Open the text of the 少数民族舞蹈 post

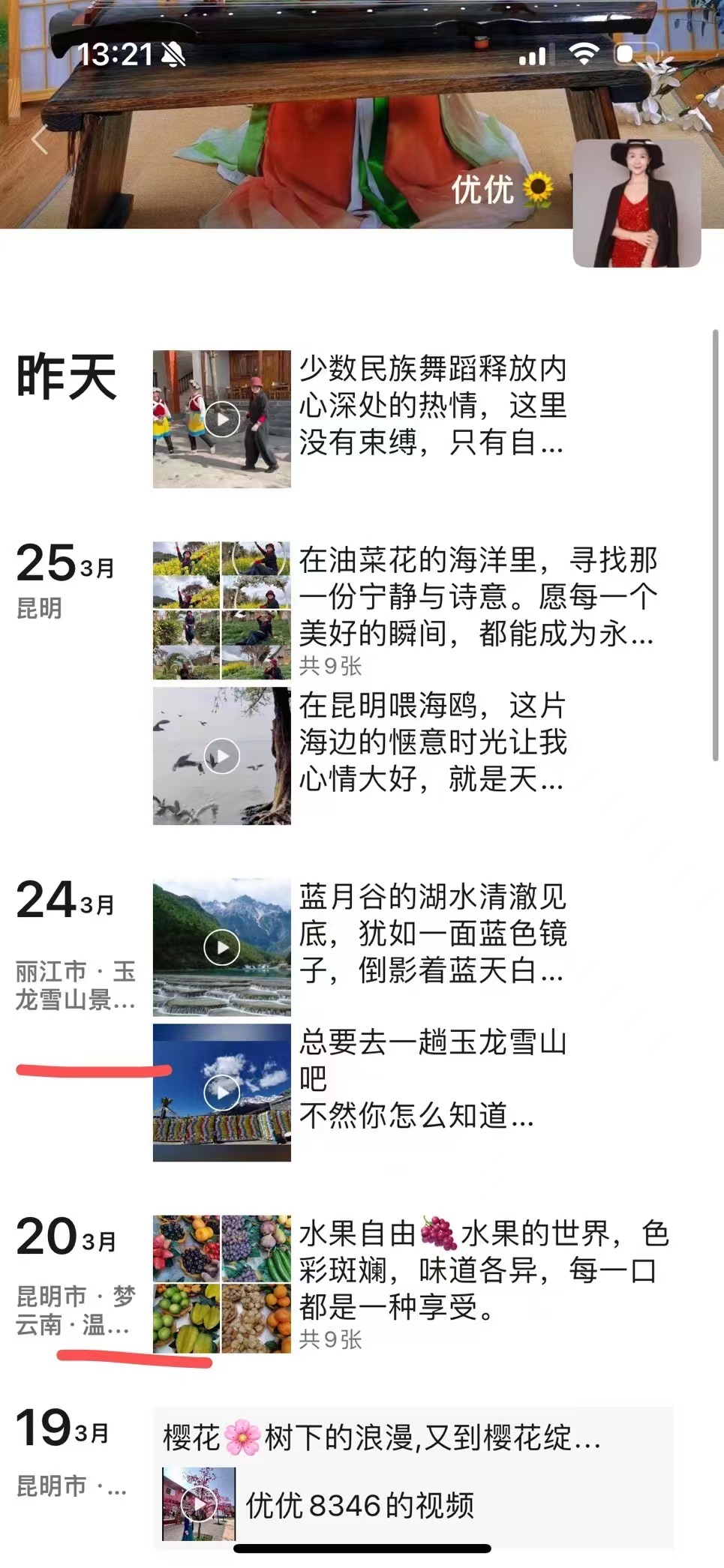[432, 406]
